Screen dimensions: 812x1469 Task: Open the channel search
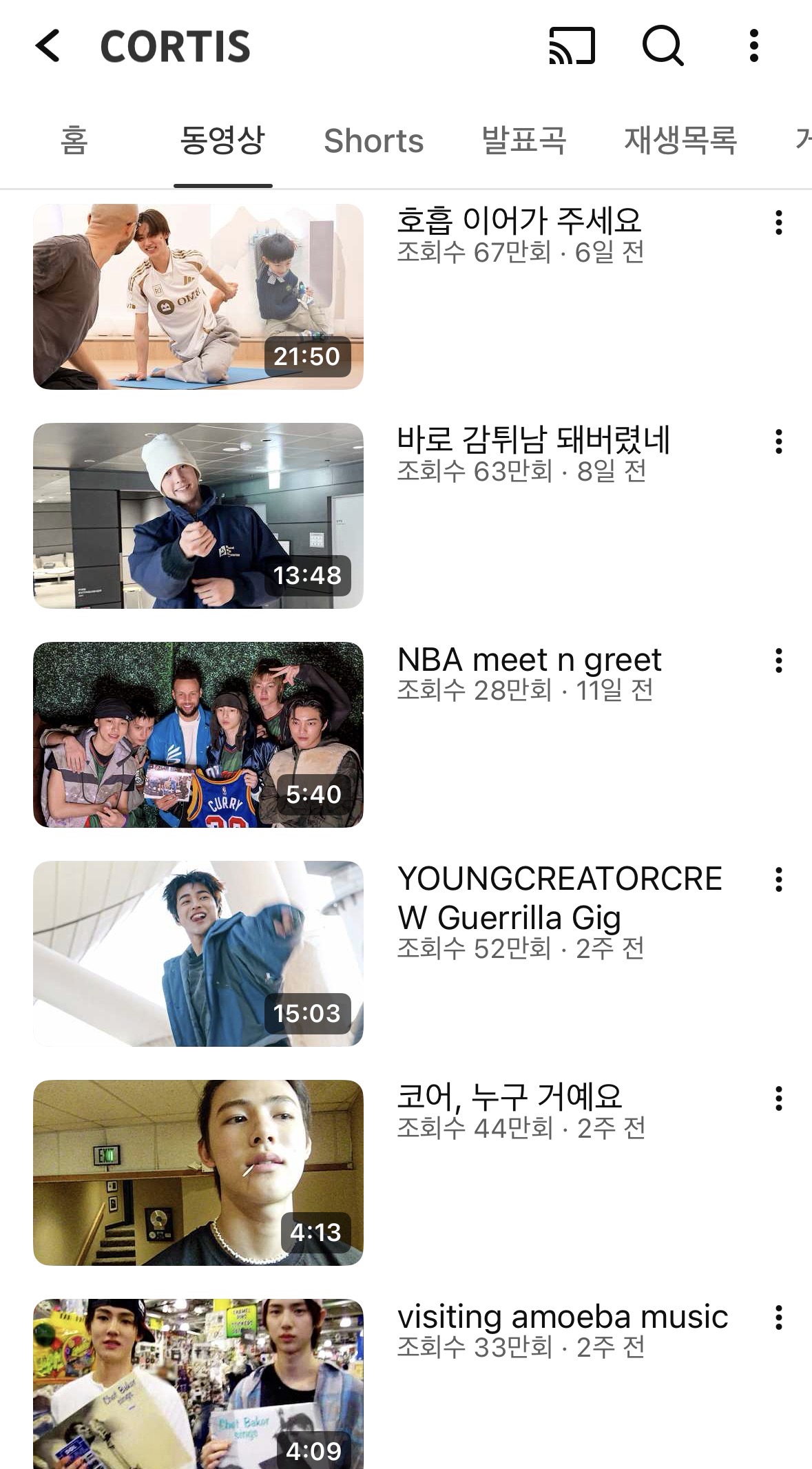663,46
